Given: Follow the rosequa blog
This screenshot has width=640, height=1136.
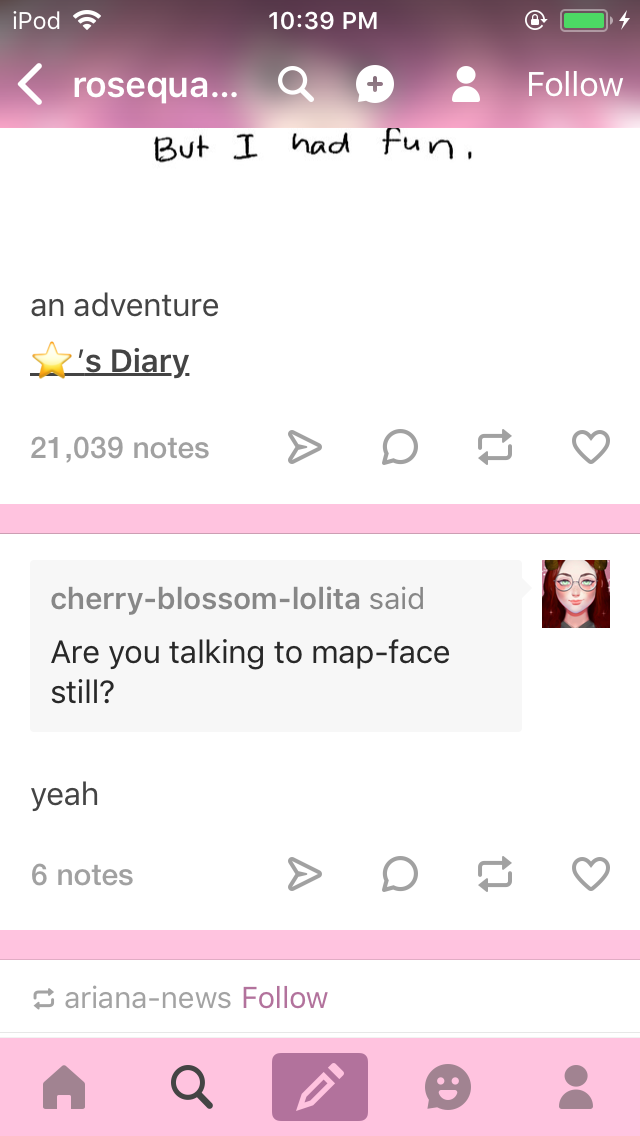Looking at the screenshot, I should [575, 85].
